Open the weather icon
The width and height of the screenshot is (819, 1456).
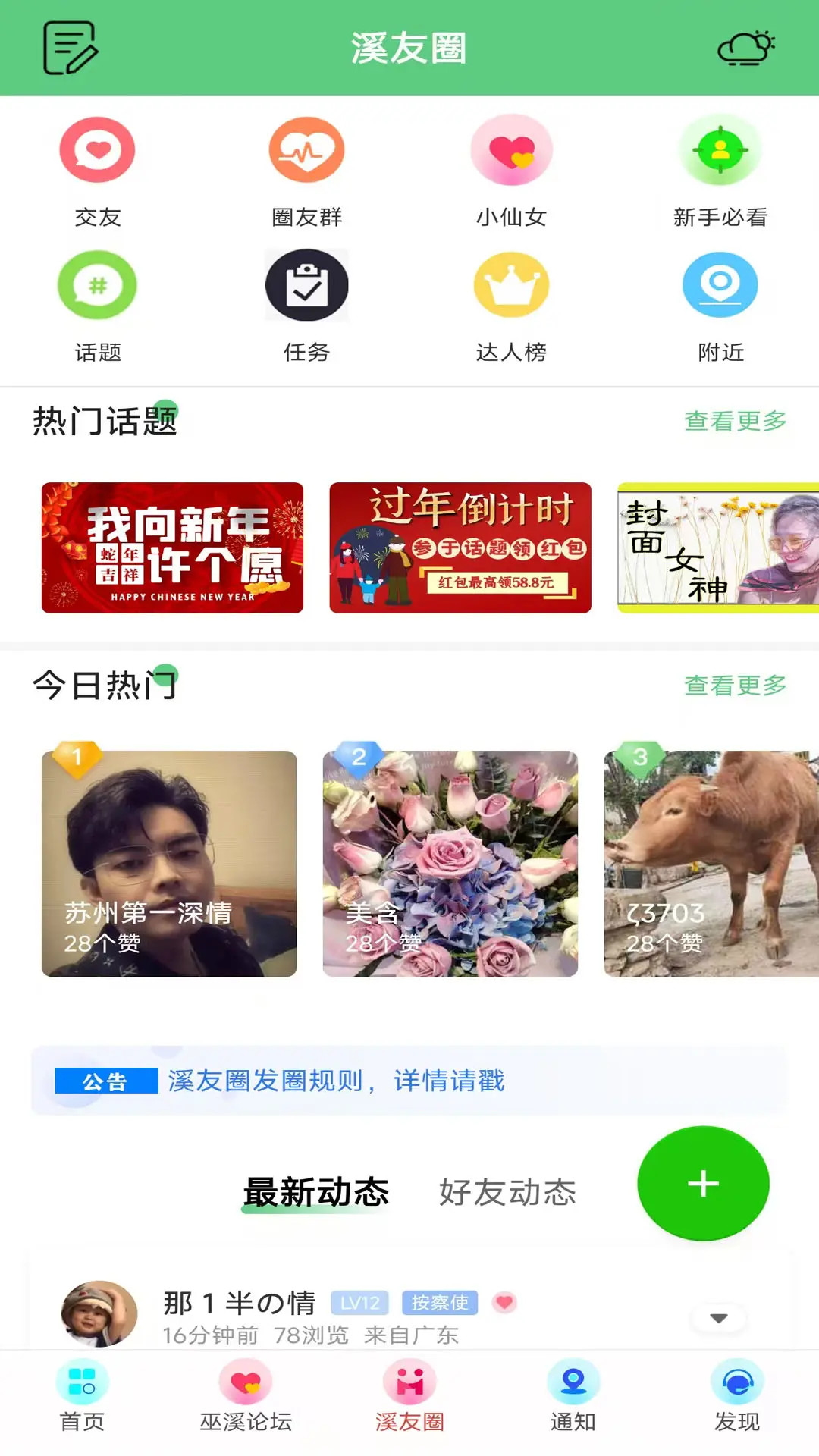pyautogui.click(x=745, y=48)
